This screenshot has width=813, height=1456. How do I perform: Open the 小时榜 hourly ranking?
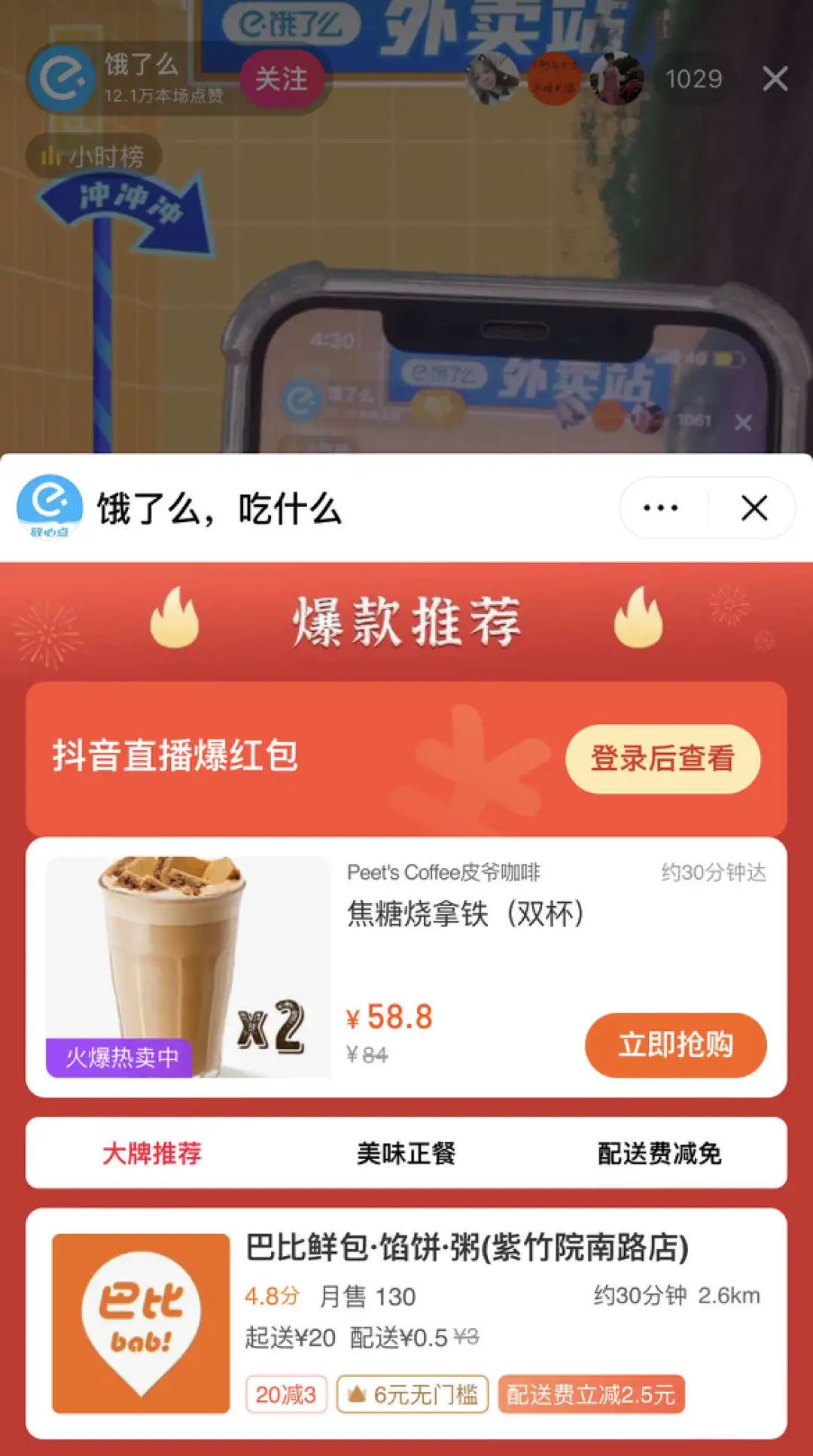94,157
